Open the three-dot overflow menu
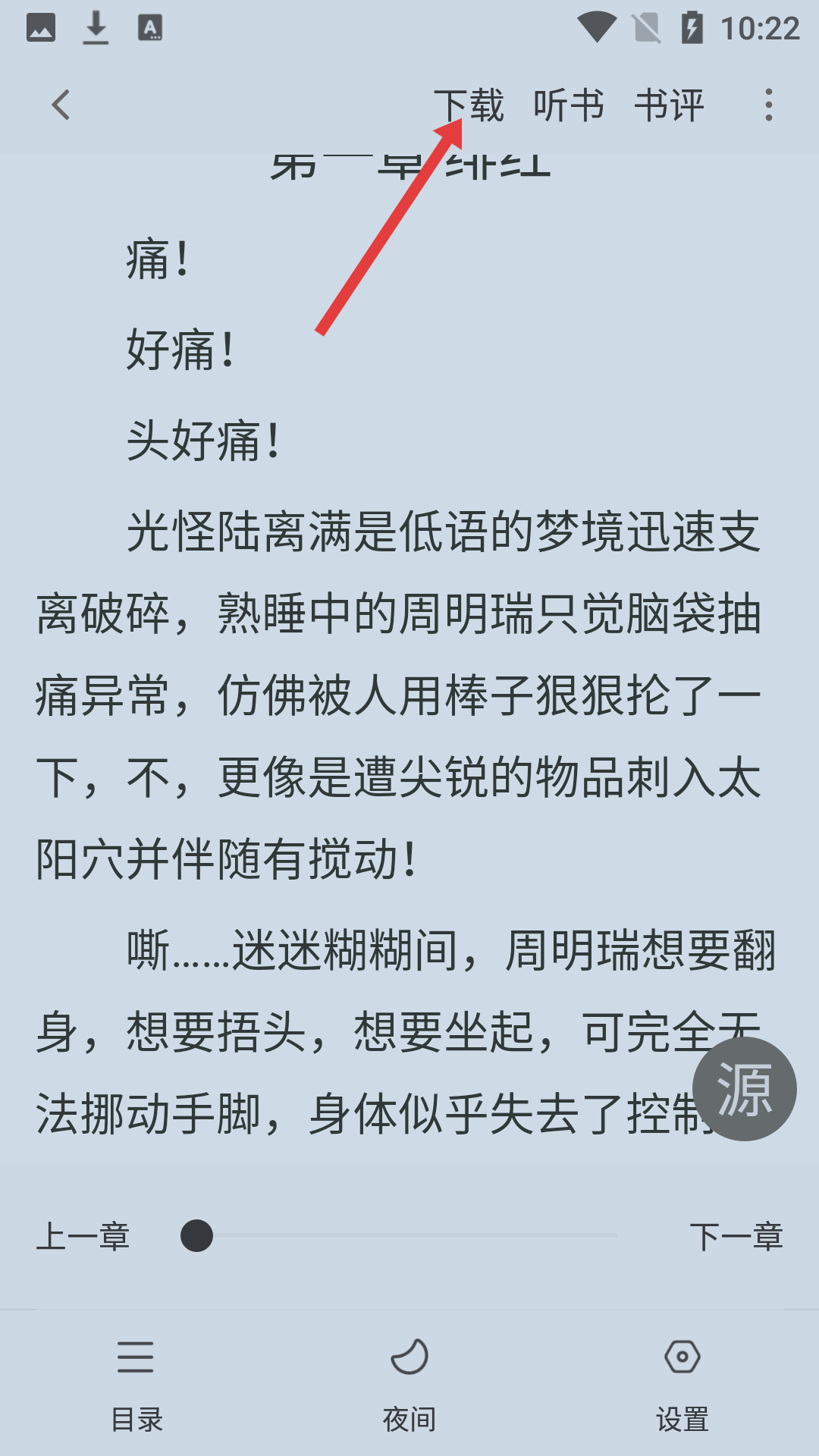The image size is (819, 1456). pyautogui.click(x=768, y=105)
